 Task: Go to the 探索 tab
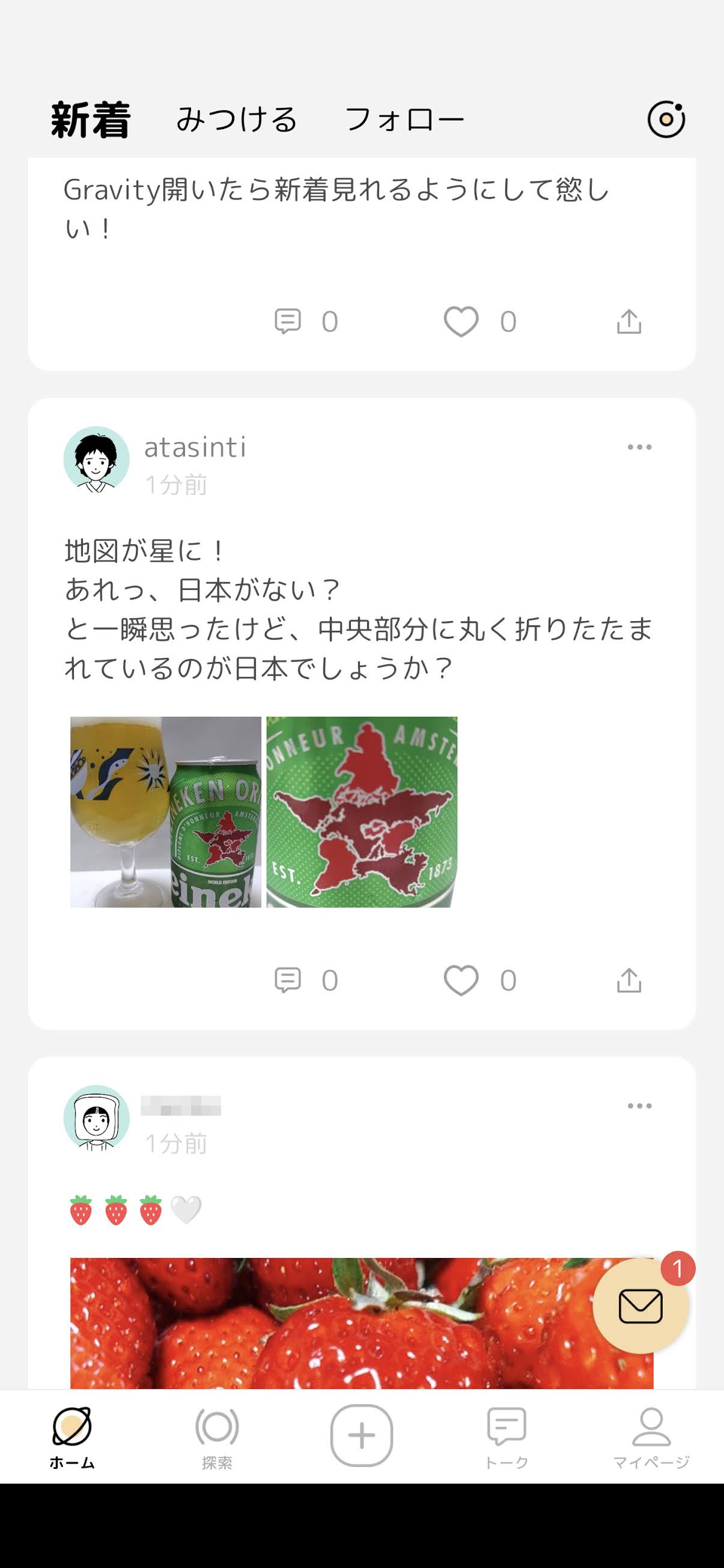tap(217, 1436)
